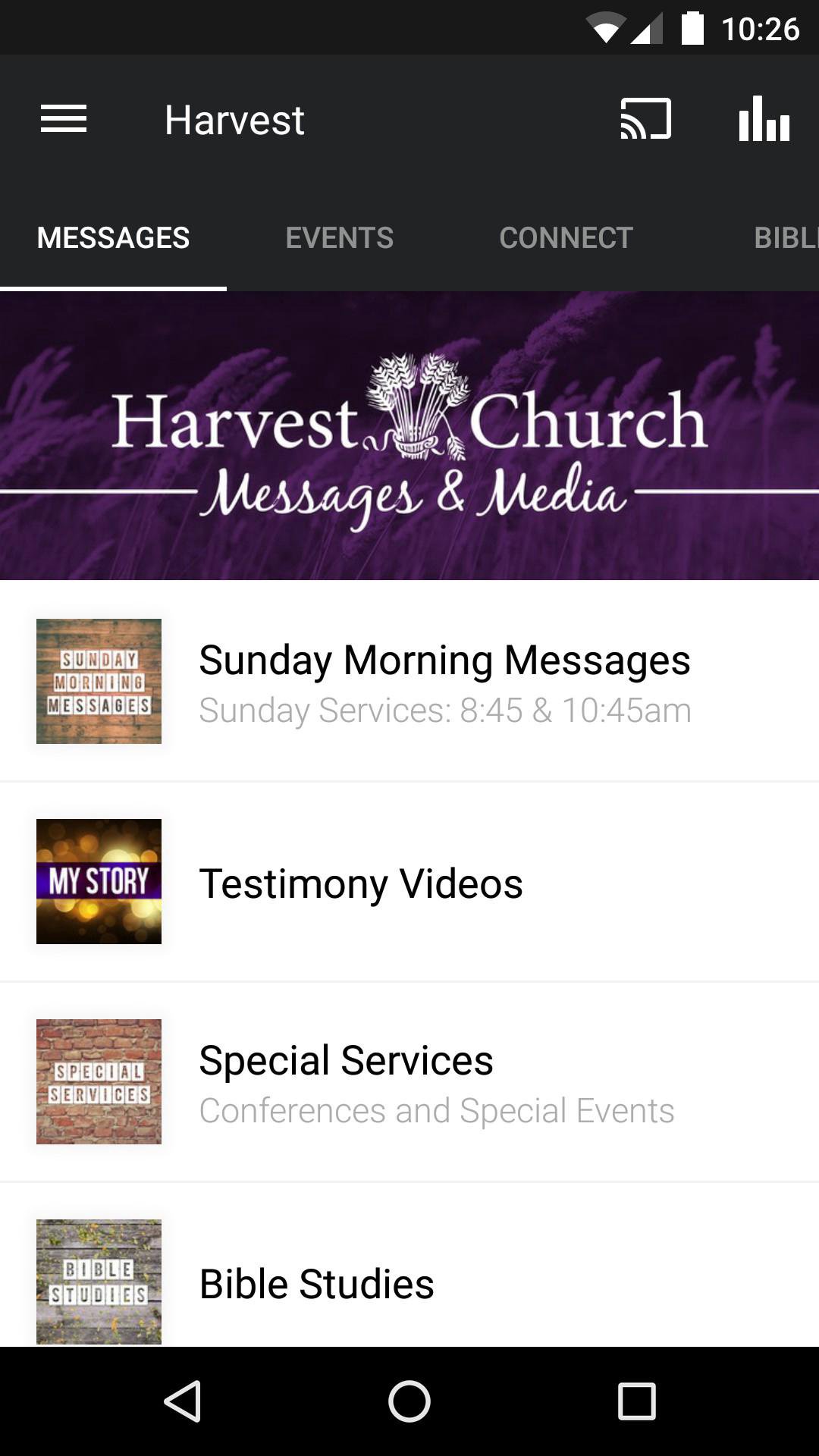Viewport: 819px width, 1456px height.
Task: Open the navigation drawer menu
Action: pyautogui.click(x=64, y=118)
